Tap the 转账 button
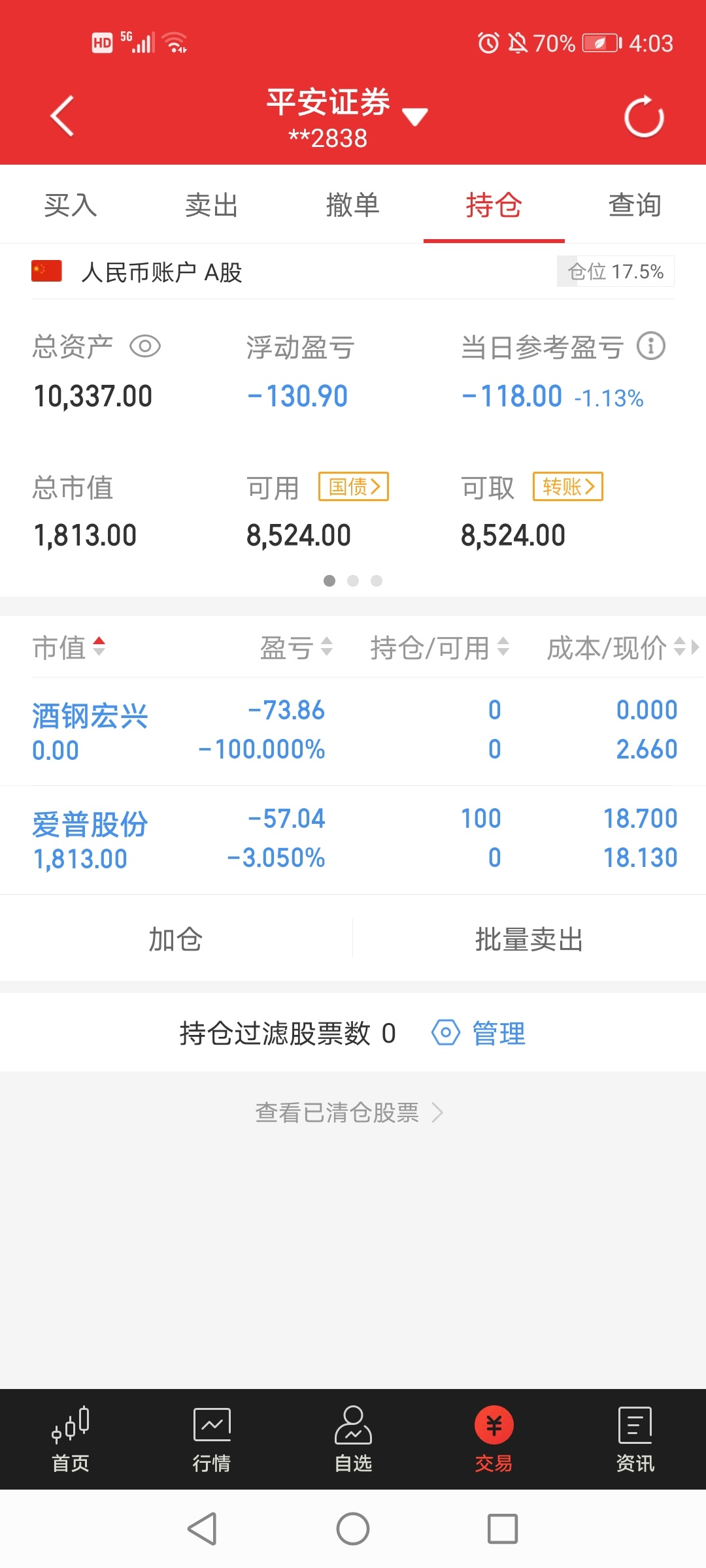Viewport: 706px width, 1568px height. [568, 487]
